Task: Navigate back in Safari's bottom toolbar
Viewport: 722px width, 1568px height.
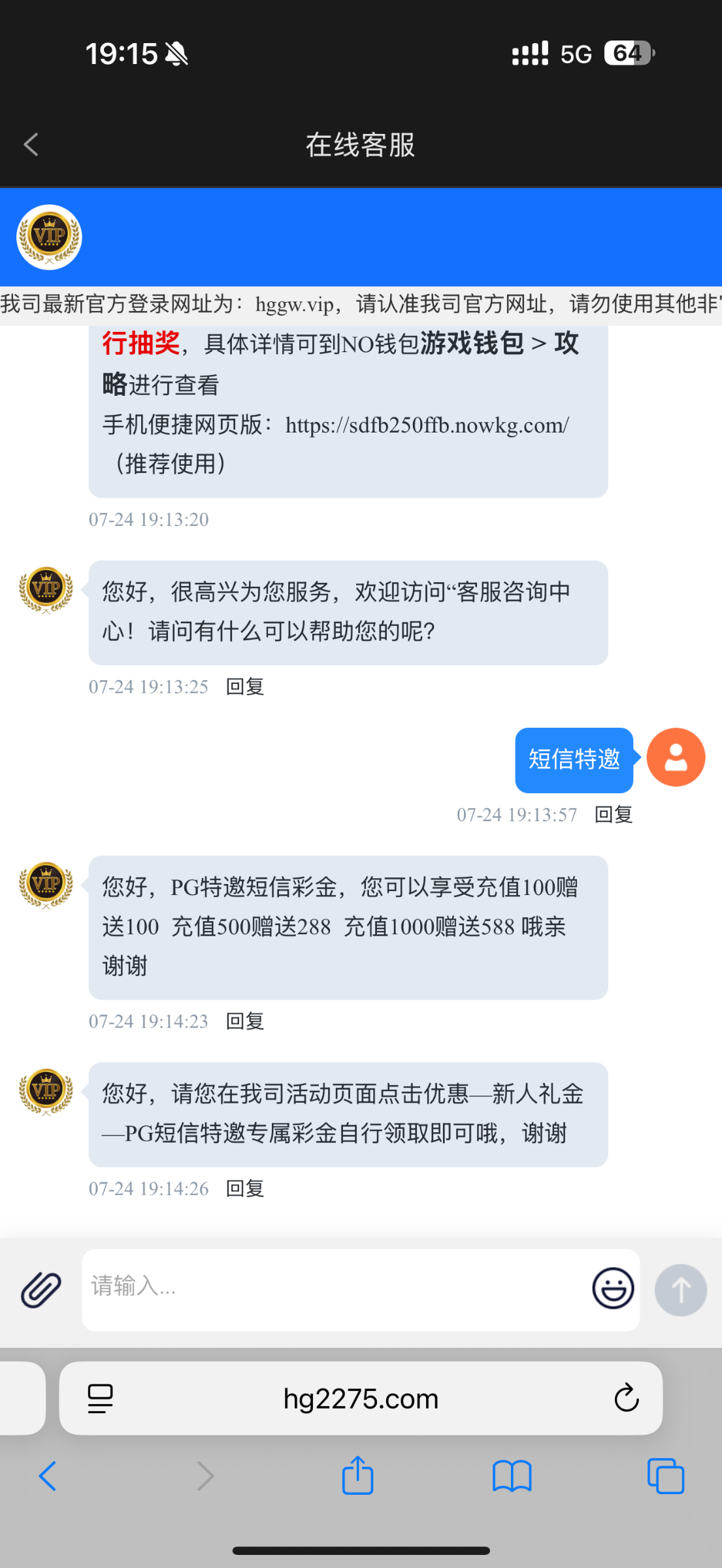Action: tap(48, 1476)
